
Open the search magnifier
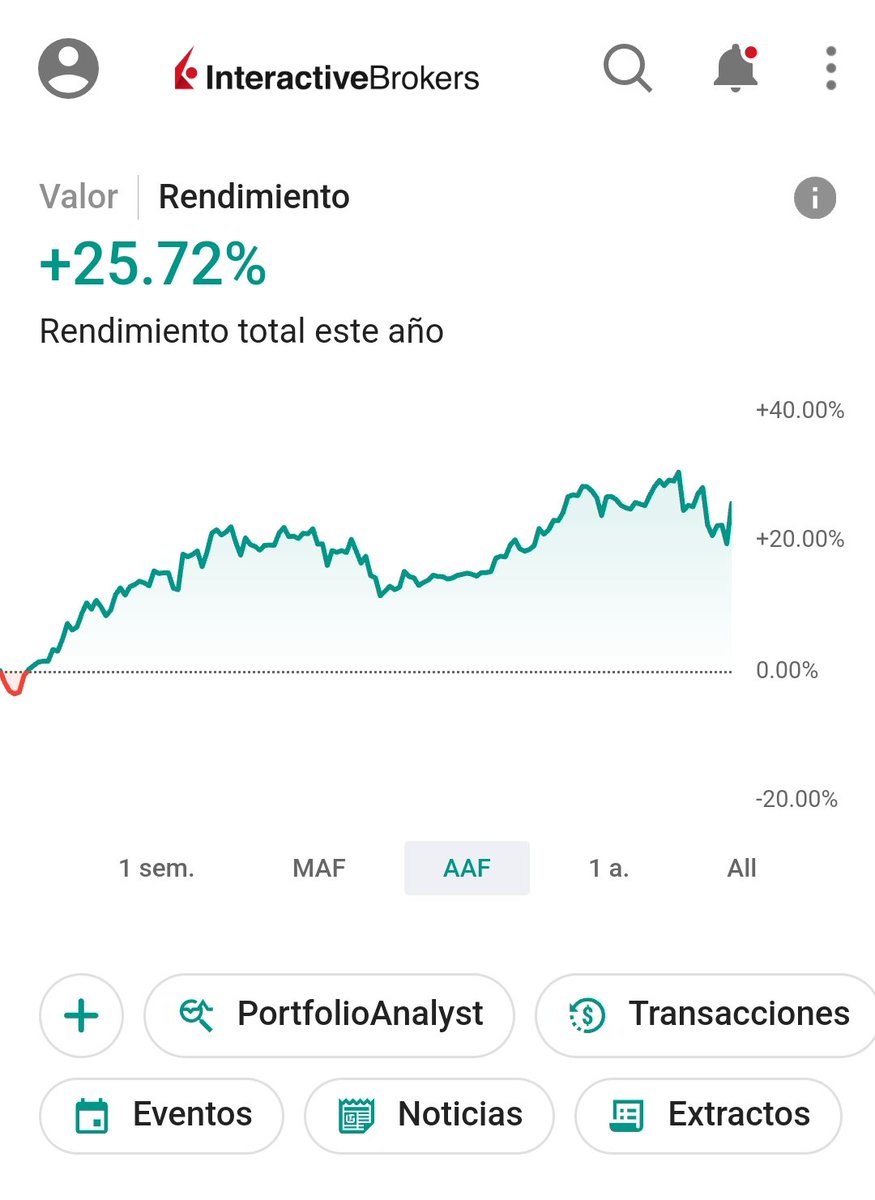click(628, 69)
